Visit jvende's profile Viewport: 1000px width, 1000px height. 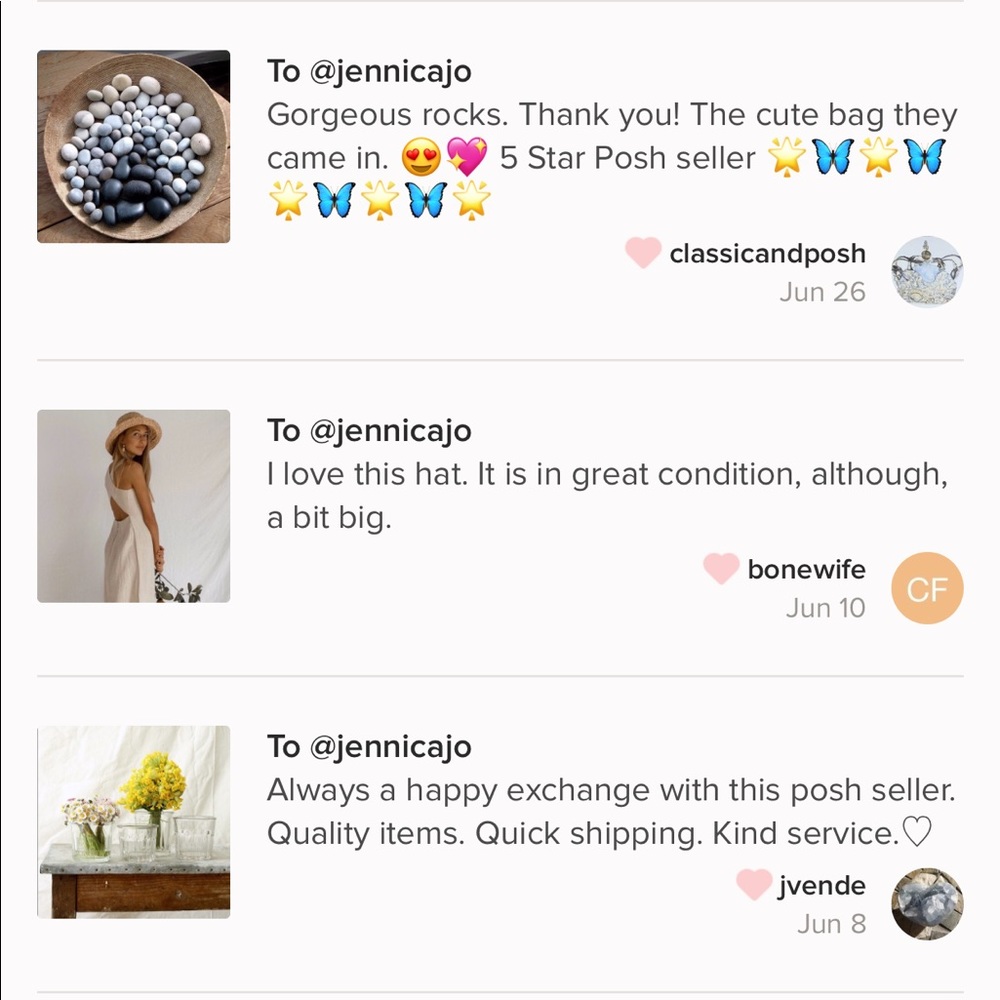pos(821,886)
